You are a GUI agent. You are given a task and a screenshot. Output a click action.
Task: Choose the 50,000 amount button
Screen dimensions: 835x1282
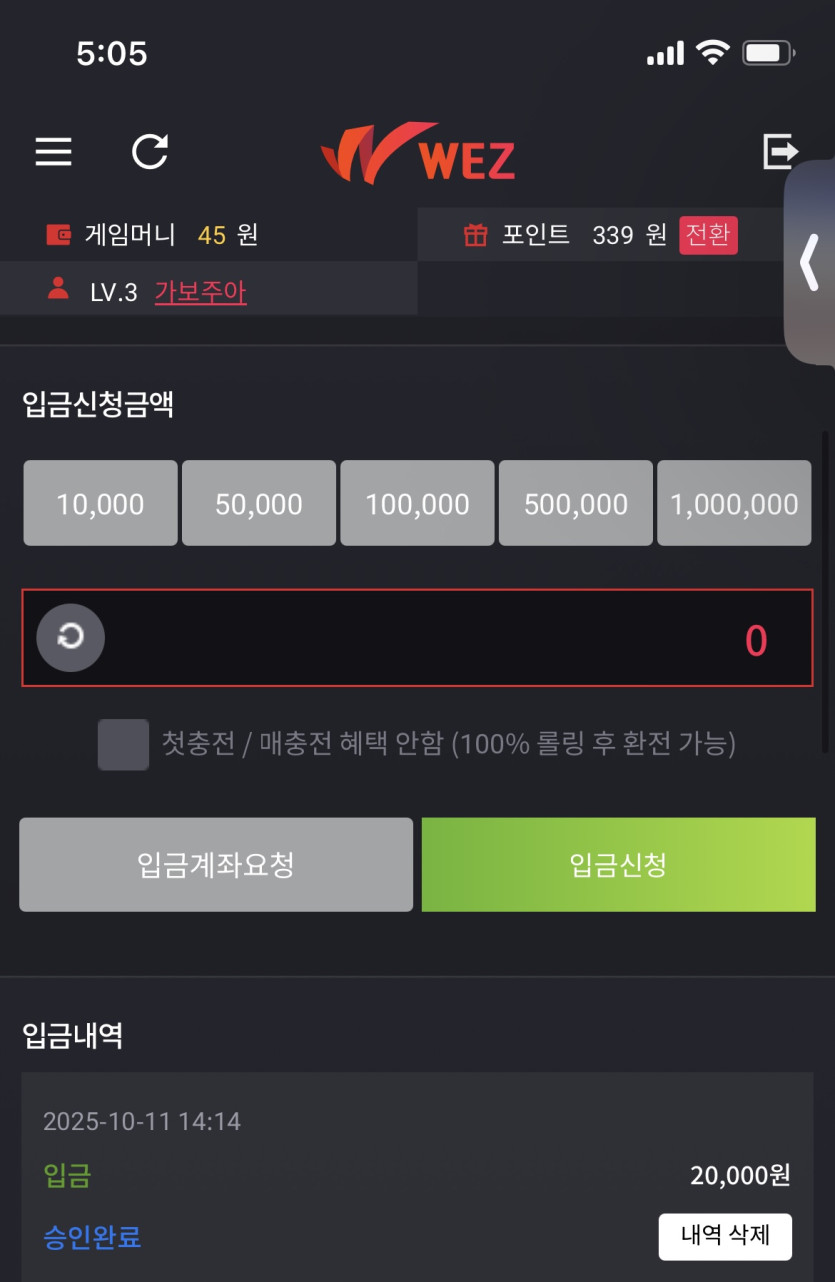pos(259,503)
